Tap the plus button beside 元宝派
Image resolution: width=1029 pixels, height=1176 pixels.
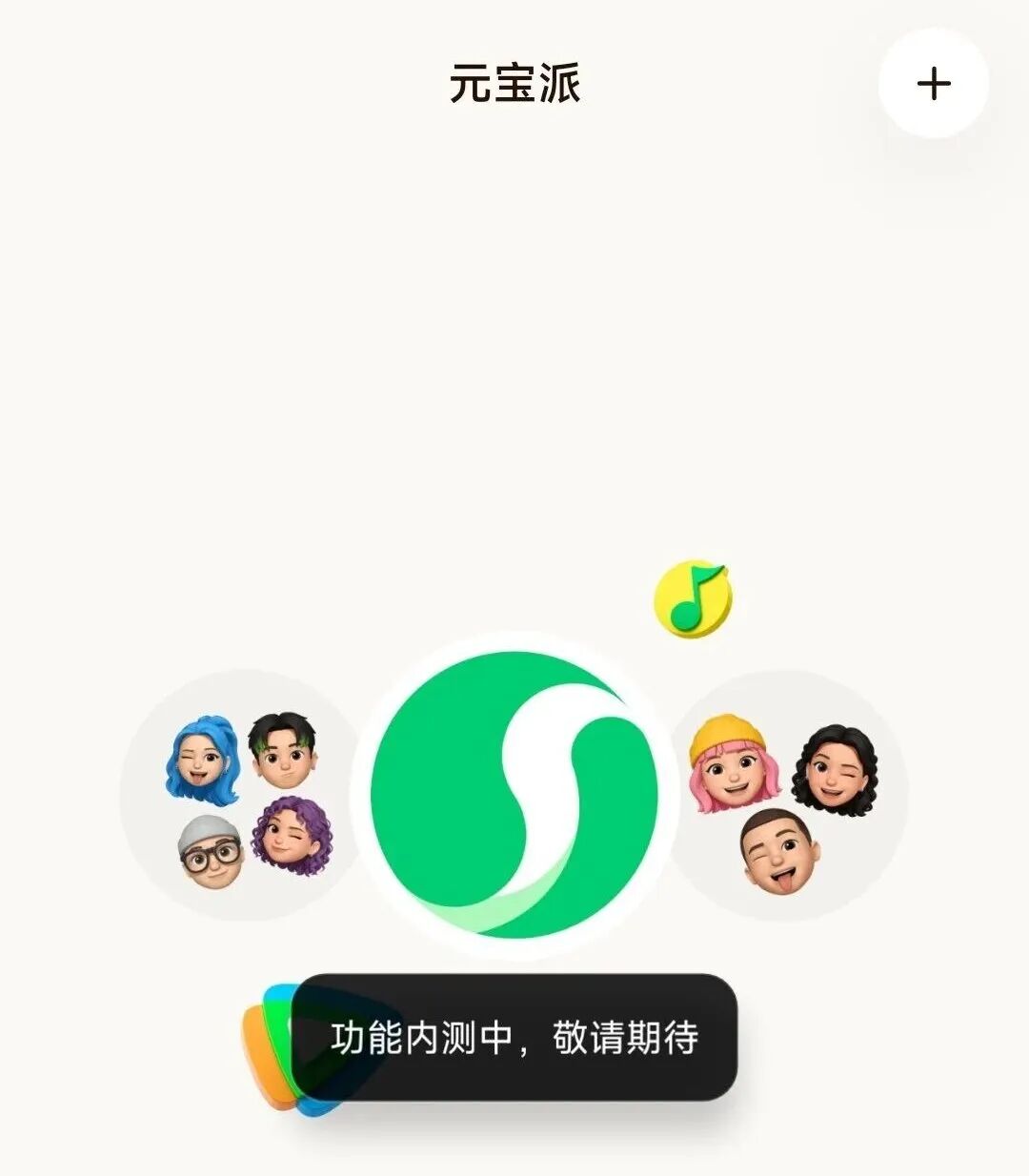(x=934, y=84)
